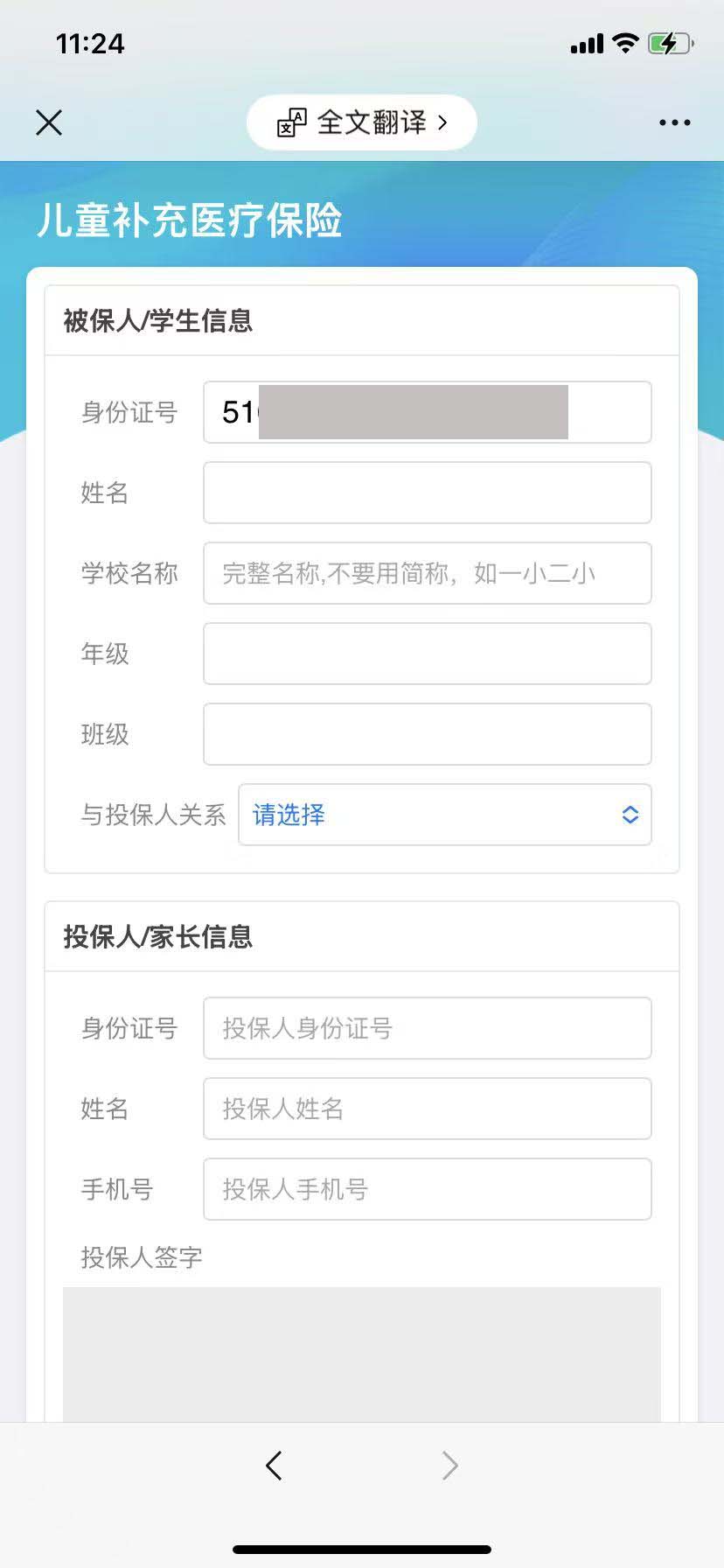Viewport: 724px width, 1568px height.
Task: Go back with the browser back arrow
Action: coord(274,1465)
